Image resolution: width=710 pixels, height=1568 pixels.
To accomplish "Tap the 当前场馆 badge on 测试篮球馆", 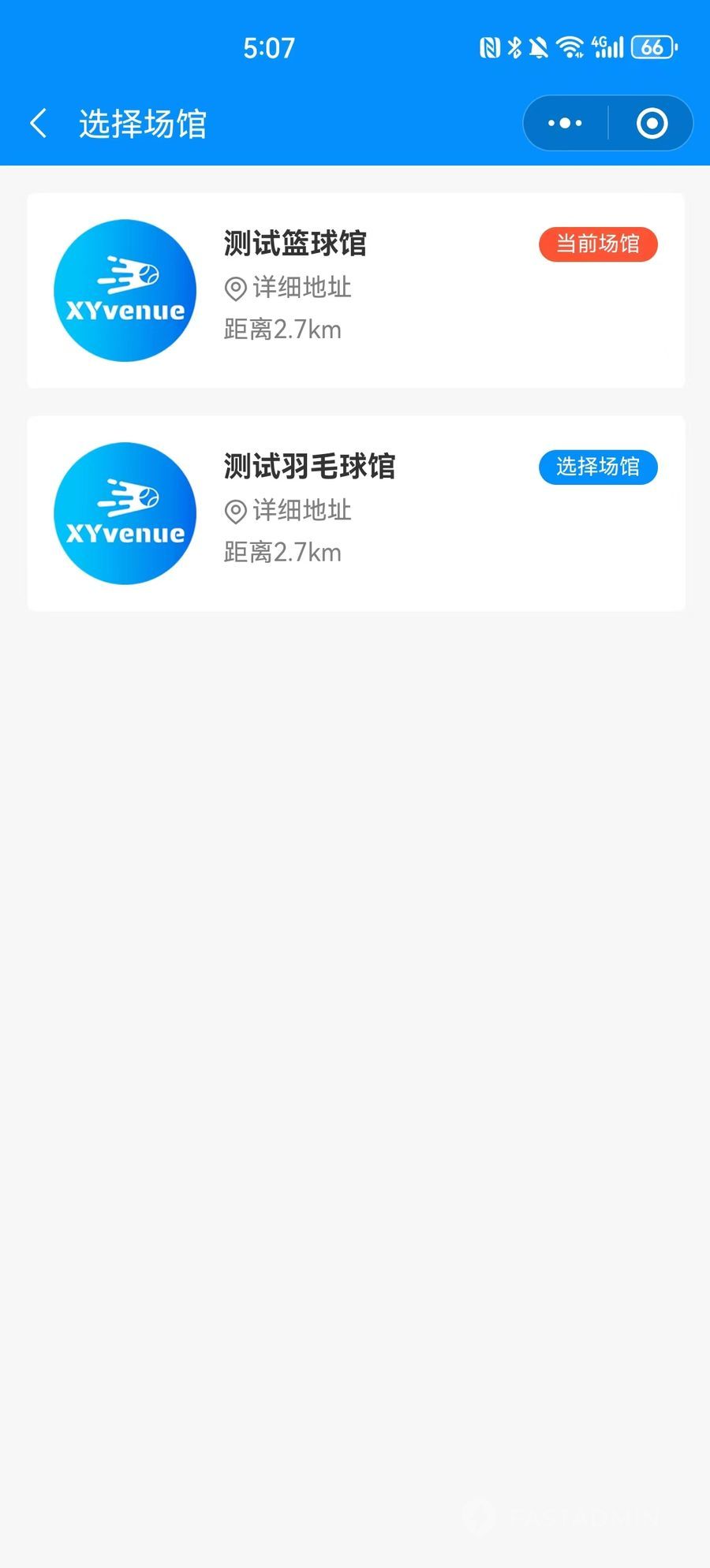I will pyautogui.click(x=598, y=244).
